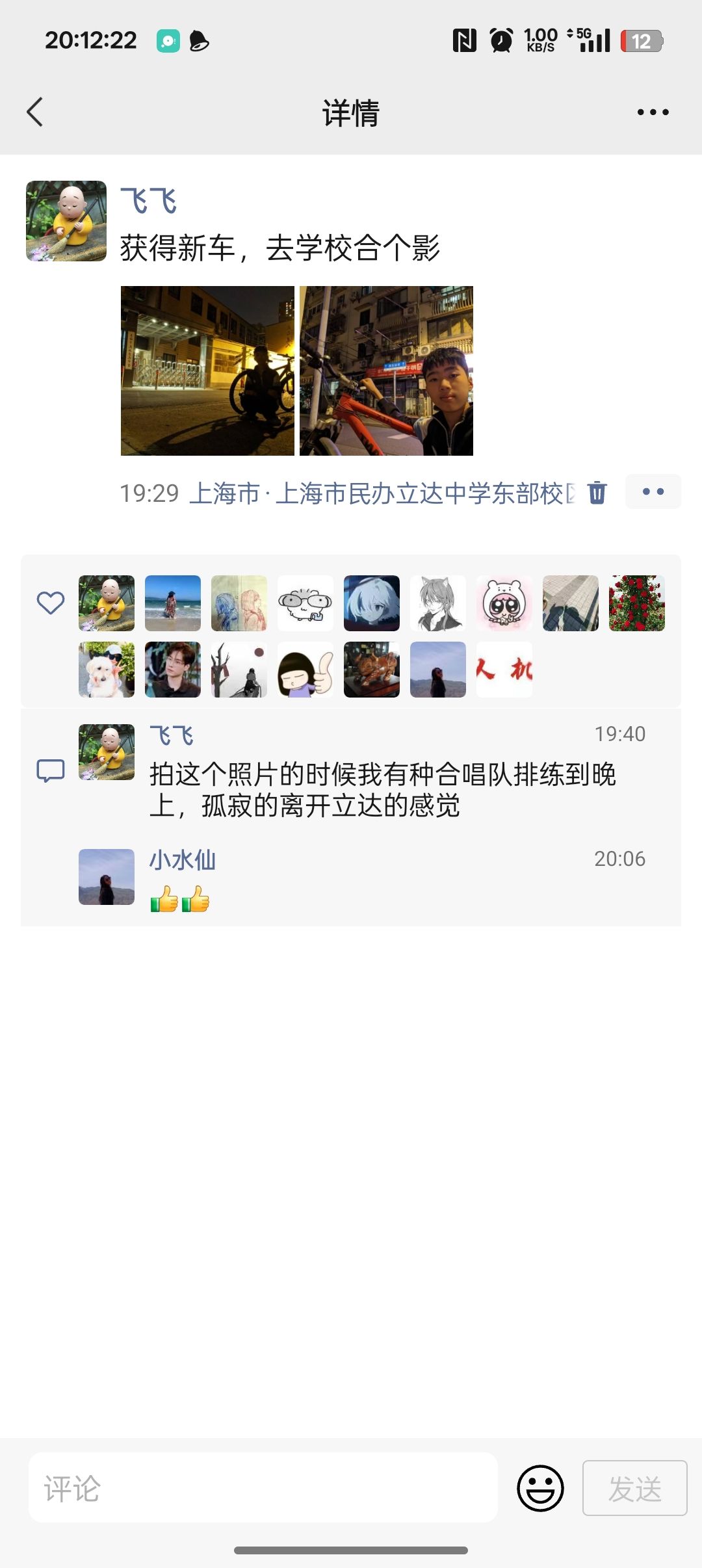Open the emoji picker
This screenshot has width=702, height=1568.
pos(540,1488)
